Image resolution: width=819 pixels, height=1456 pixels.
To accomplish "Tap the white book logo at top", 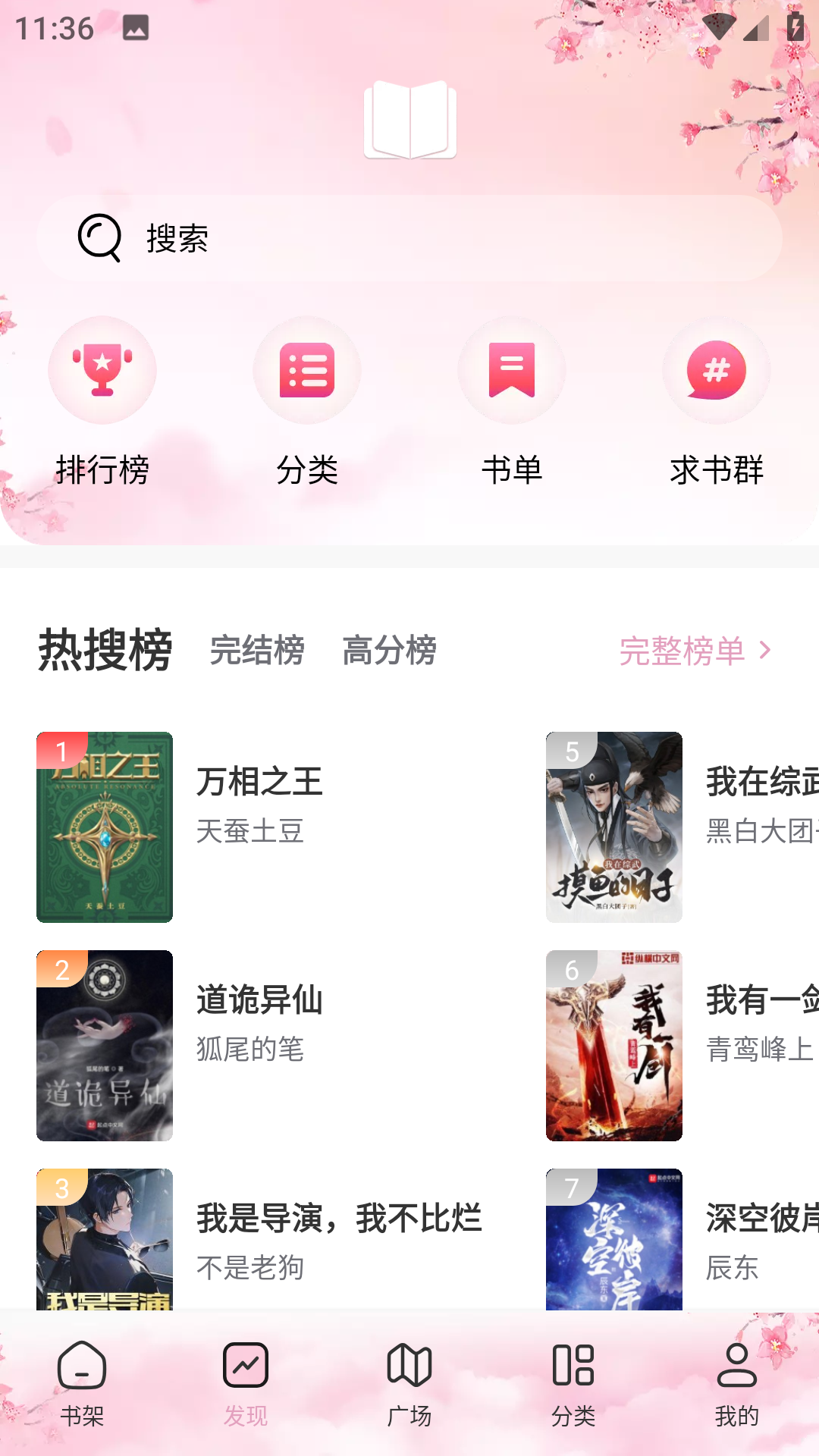I will [x=409, y=121].
